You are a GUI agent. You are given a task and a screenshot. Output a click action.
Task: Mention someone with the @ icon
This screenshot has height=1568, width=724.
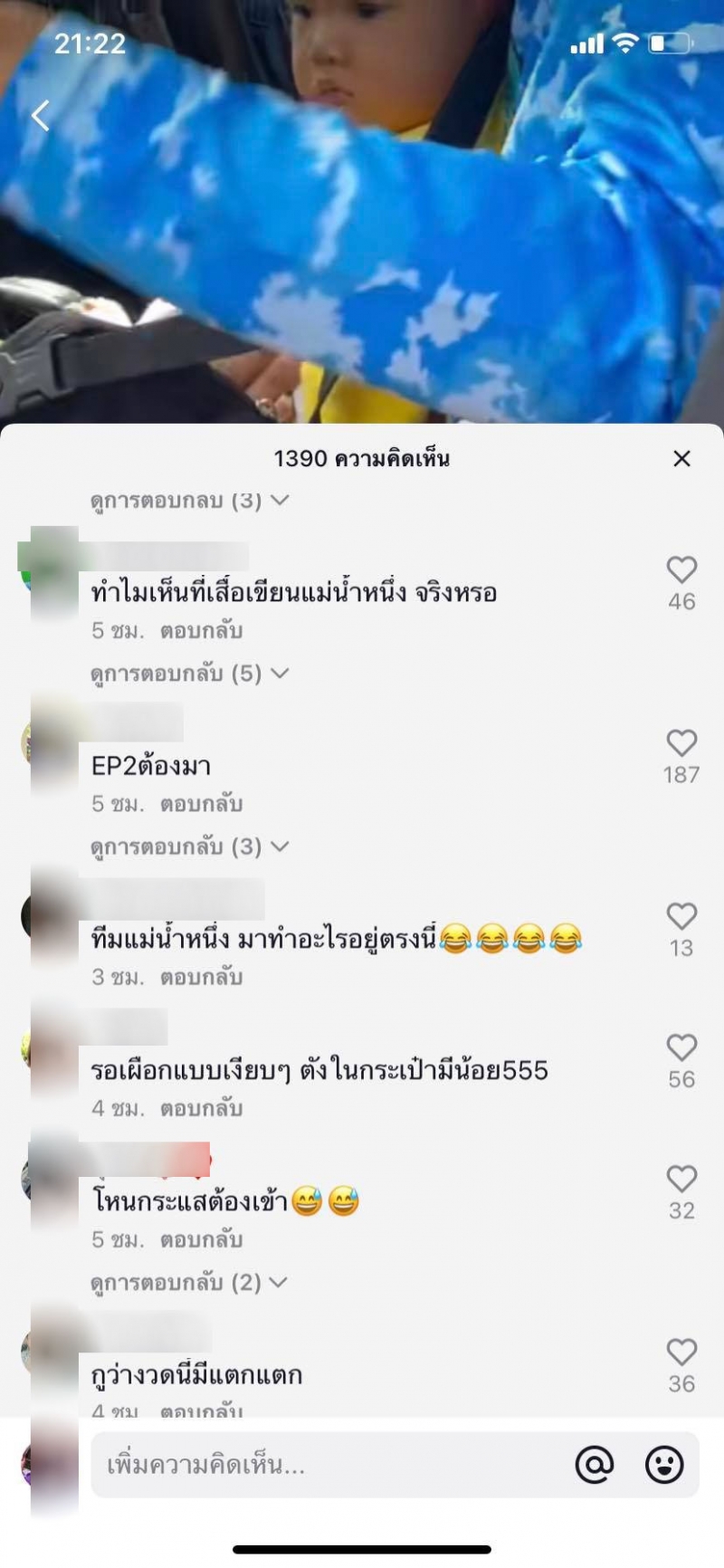coord(595,1464)
